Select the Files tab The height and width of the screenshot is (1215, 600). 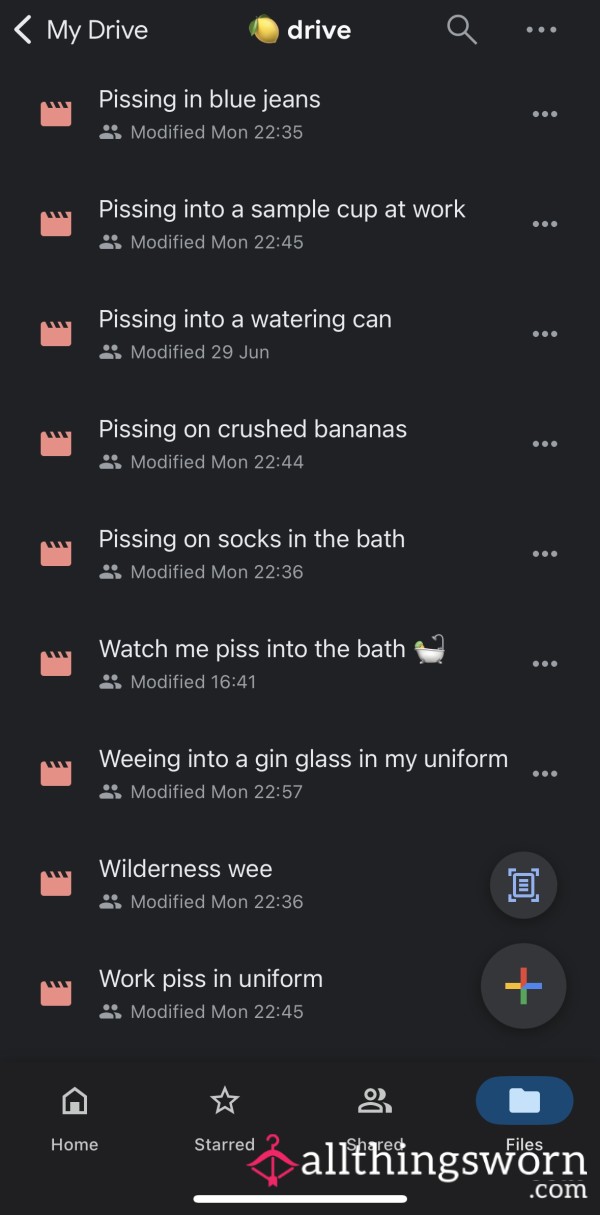tap(525, 1120)
